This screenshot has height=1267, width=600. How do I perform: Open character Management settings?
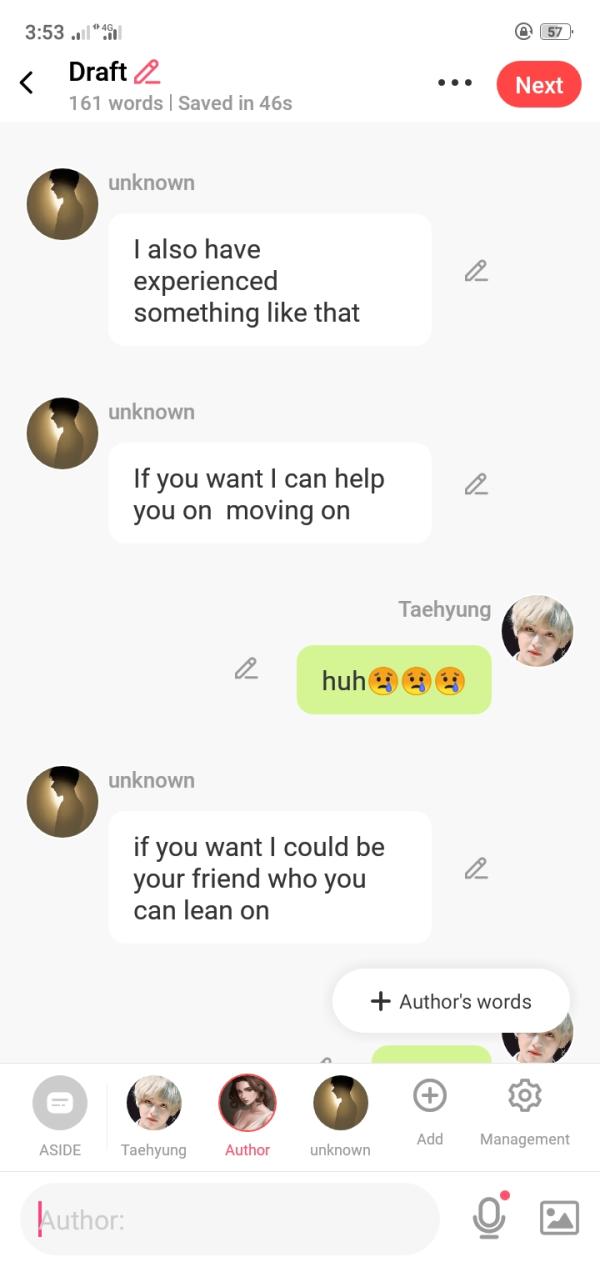[x=525, y=1113]
